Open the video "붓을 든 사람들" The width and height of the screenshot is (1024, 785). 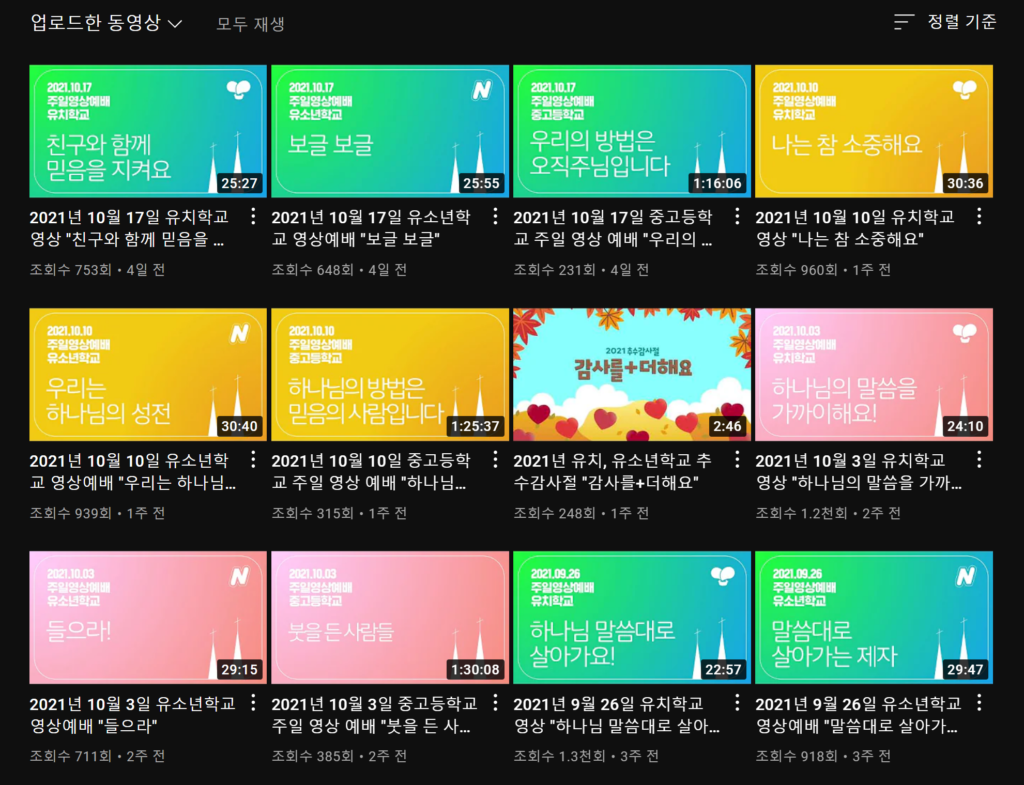pos(390,617)
